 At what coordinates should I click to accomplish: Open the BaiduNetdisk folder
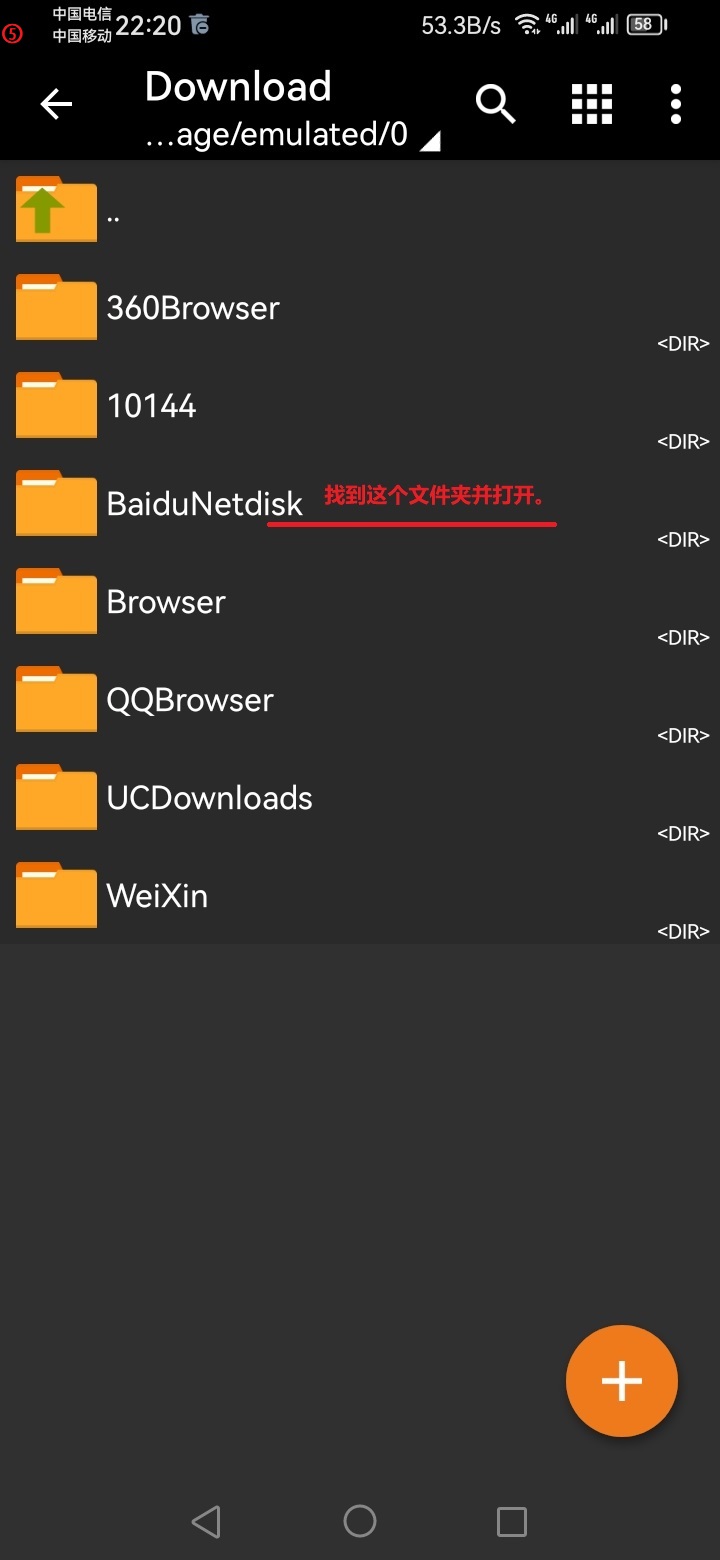pyautogui.click(x=204, y=504)
